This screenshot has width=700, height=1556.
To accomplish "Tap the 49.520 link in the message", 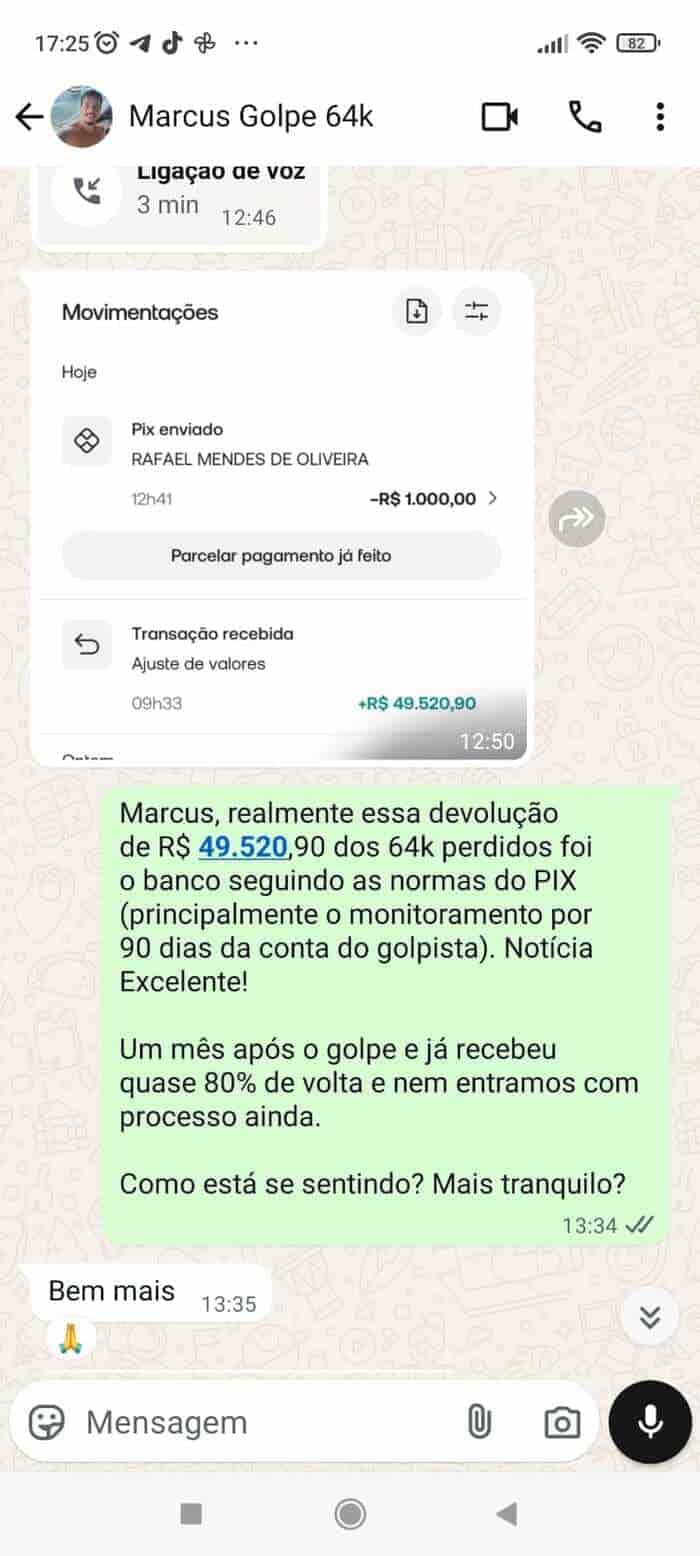I will coord(243,848).
